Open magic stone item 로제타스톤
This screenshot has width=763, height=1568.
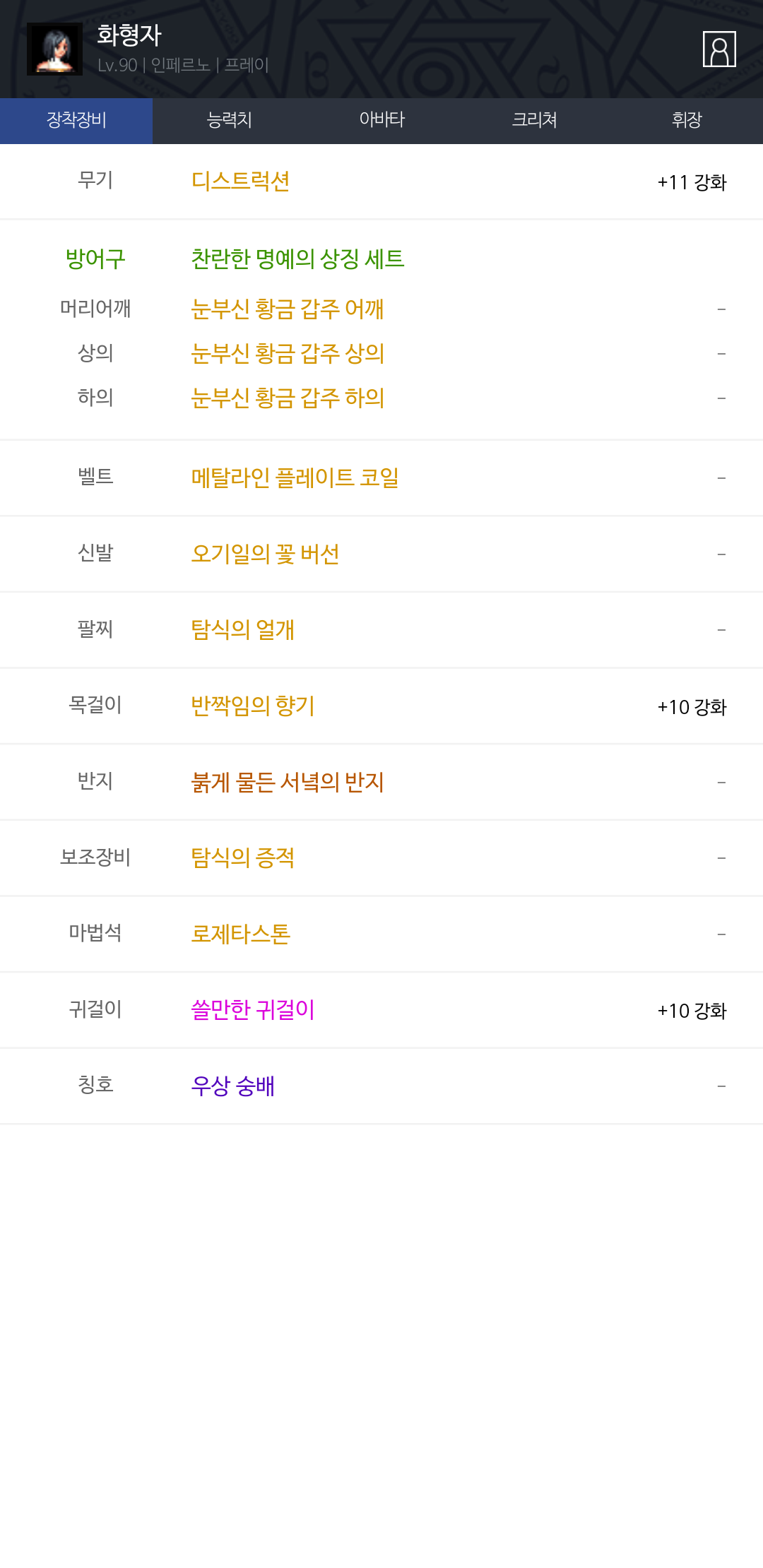click(240, 934)
